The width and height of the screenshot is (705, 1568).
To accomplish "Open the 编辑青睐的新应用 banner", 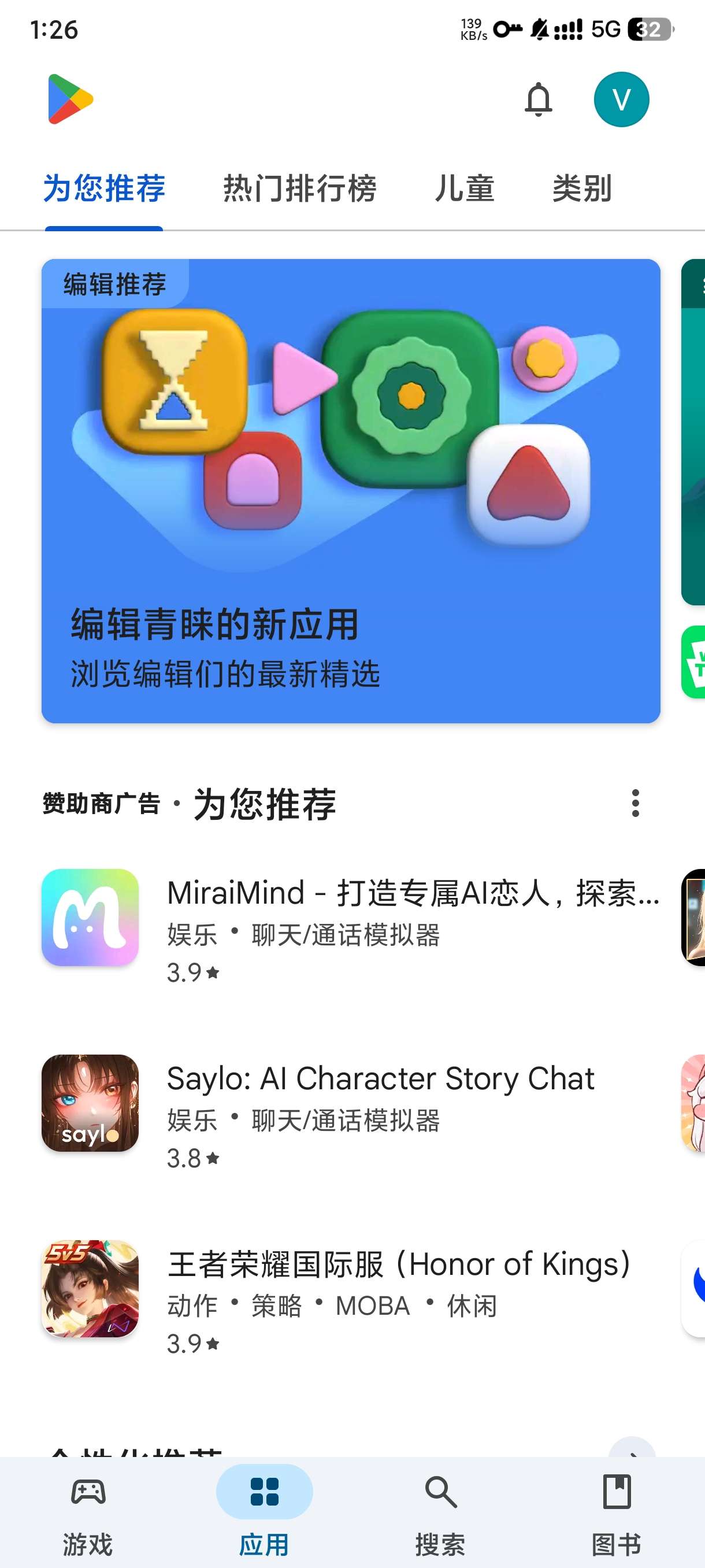I will [350, 491].
